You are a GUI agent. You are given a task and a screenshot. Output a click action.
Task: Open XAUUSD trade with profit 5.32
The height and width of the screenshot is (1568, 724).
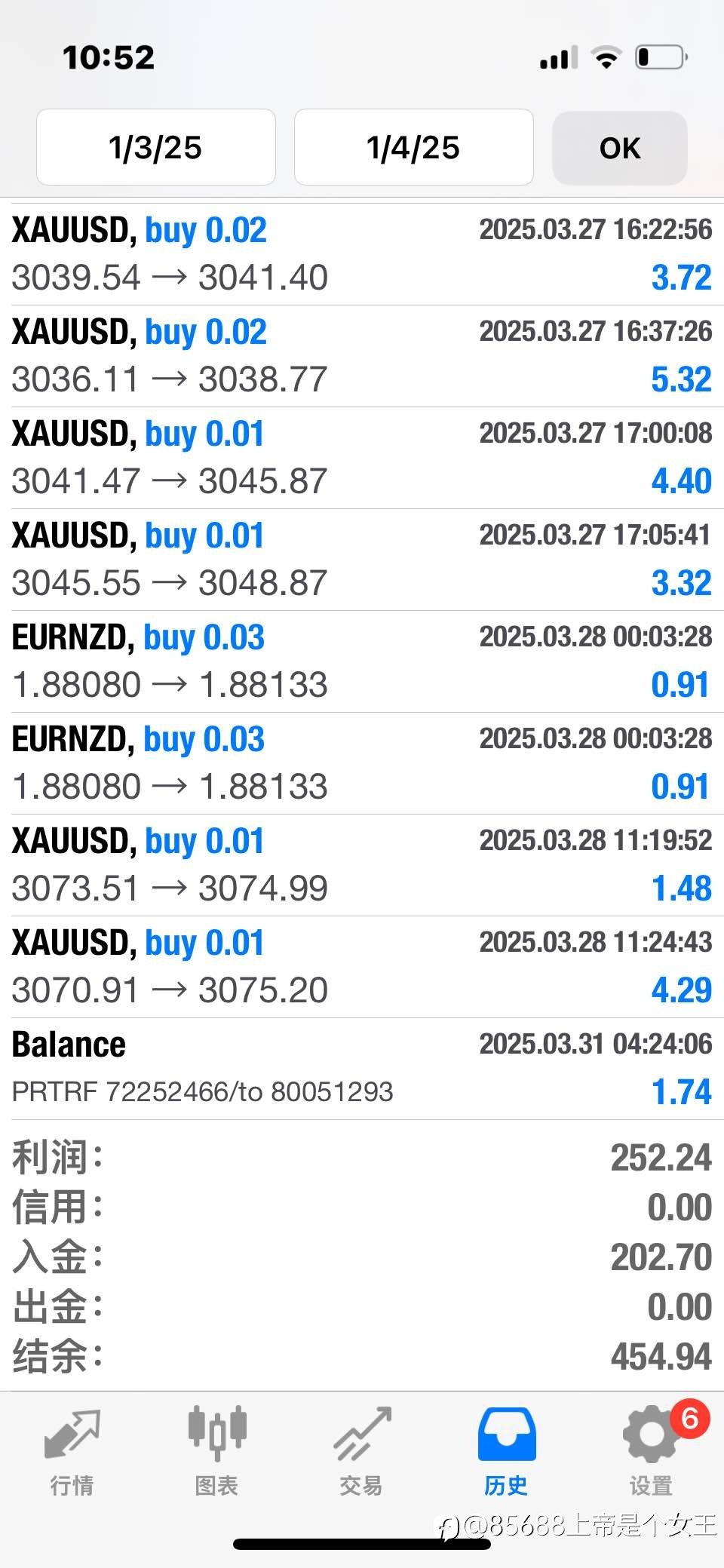pos(362,356)
